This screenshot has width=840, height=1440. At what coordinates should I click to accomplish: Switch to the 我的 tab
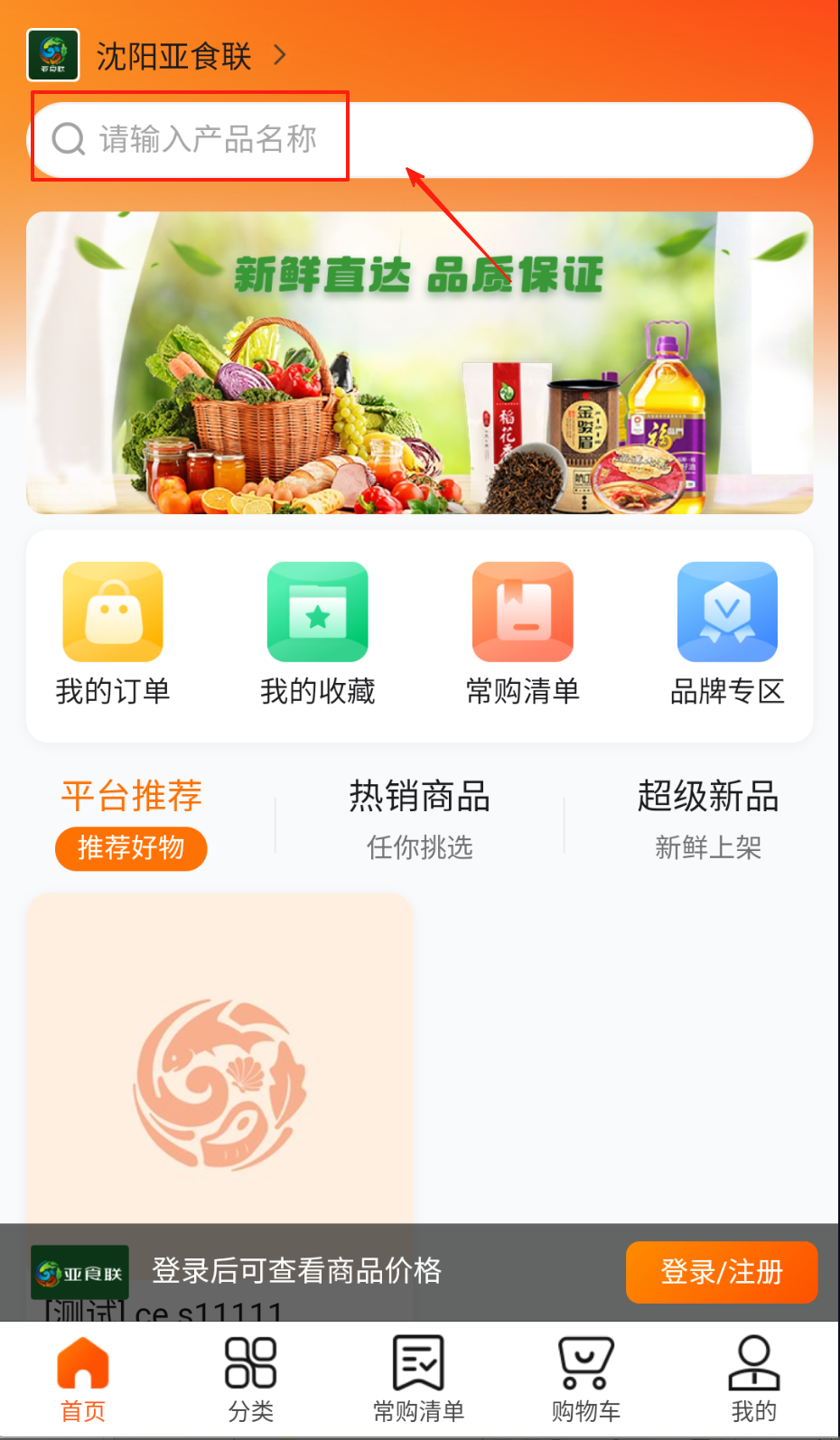pos(754,1379)
